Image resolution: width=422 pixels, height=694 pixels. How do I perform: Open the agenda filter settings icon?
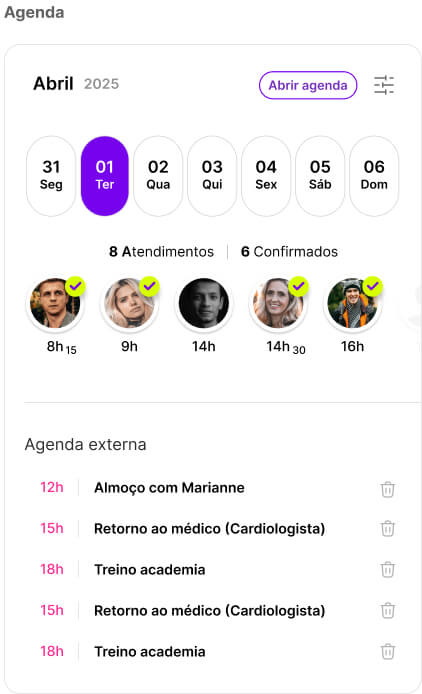384,85
